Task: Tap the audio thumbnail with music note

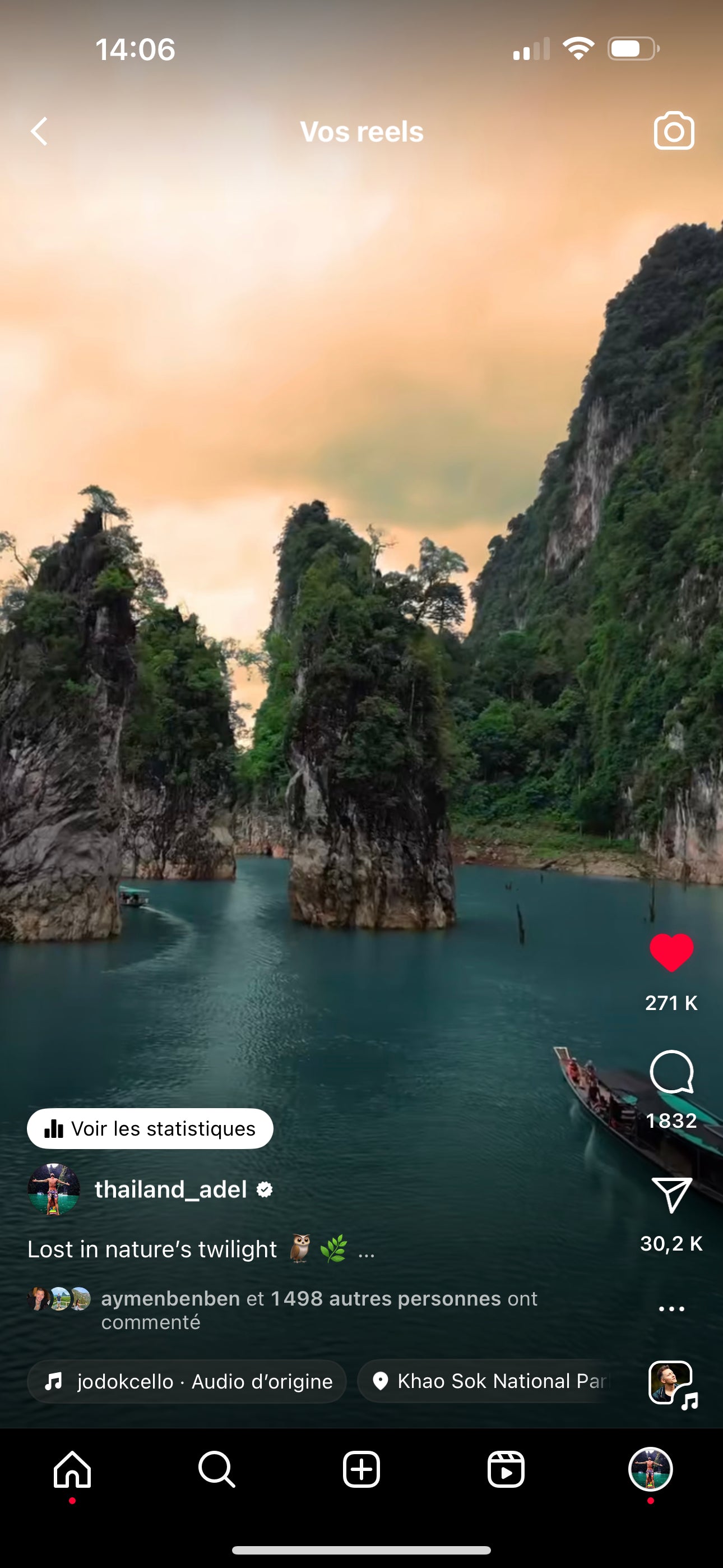Action: point(673,1384)
